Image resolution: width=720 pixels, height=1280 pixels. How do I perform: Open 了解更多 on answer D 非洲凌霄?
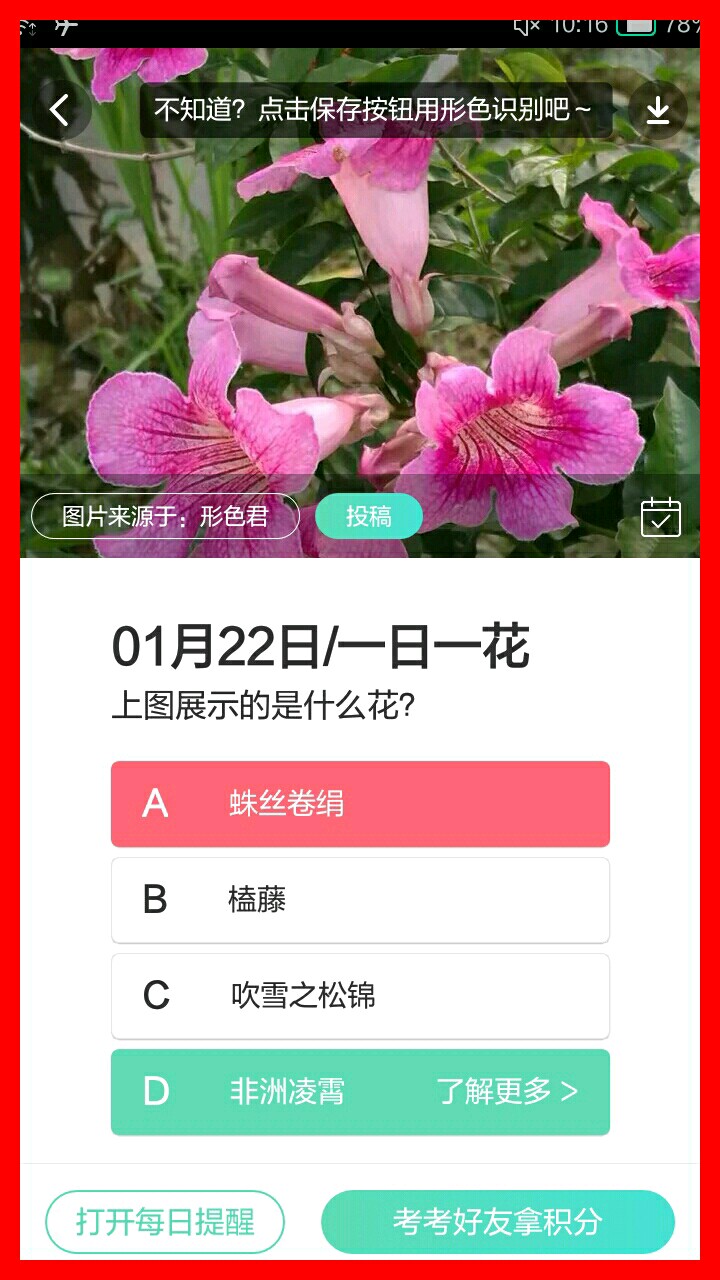tap(506, 1091)
